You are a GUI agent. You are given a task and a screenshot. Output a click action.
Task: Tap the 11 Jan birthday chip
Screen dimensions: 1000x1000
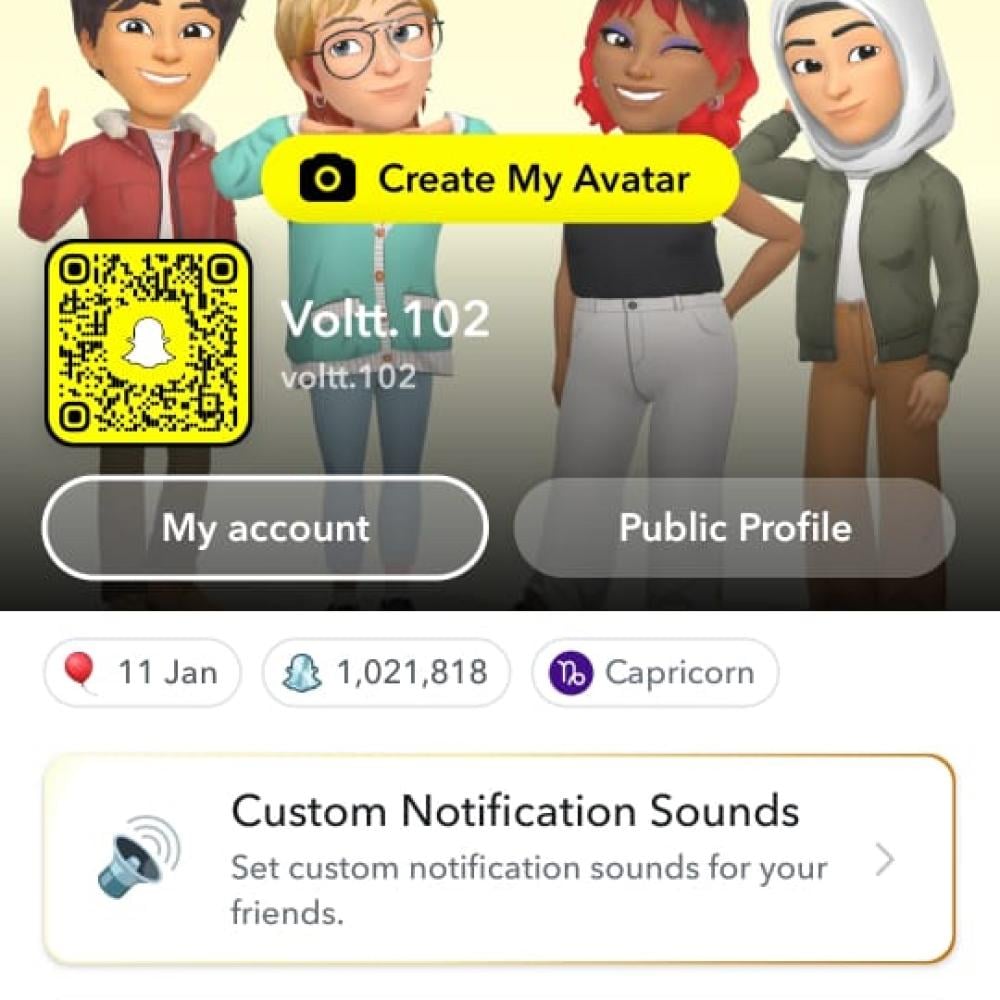coord(143,672)
